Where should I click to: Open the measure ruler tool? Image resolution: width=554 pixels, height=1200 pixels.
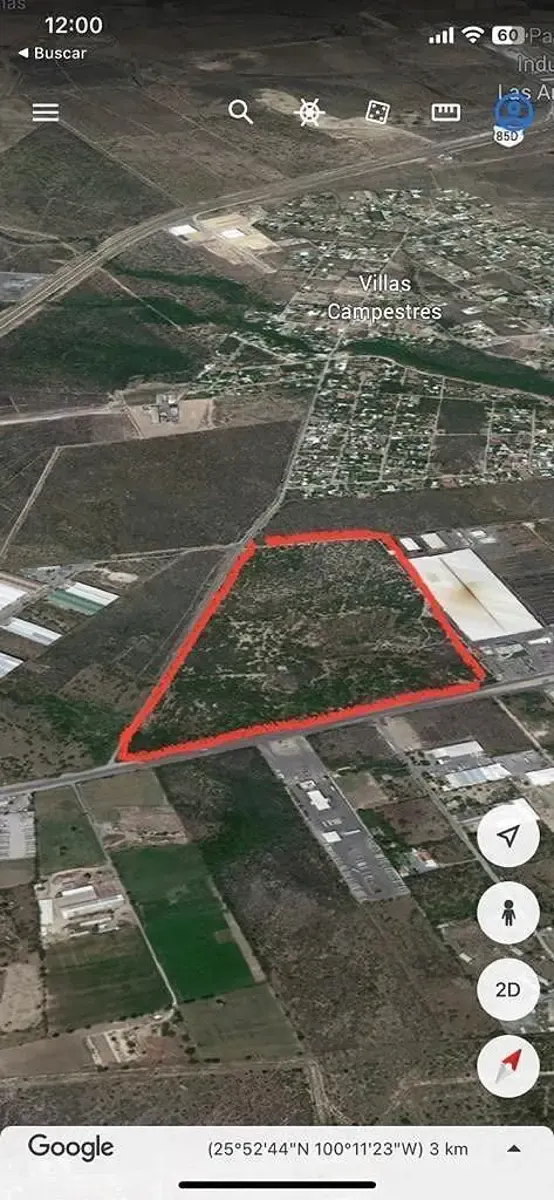pos(446,112)
